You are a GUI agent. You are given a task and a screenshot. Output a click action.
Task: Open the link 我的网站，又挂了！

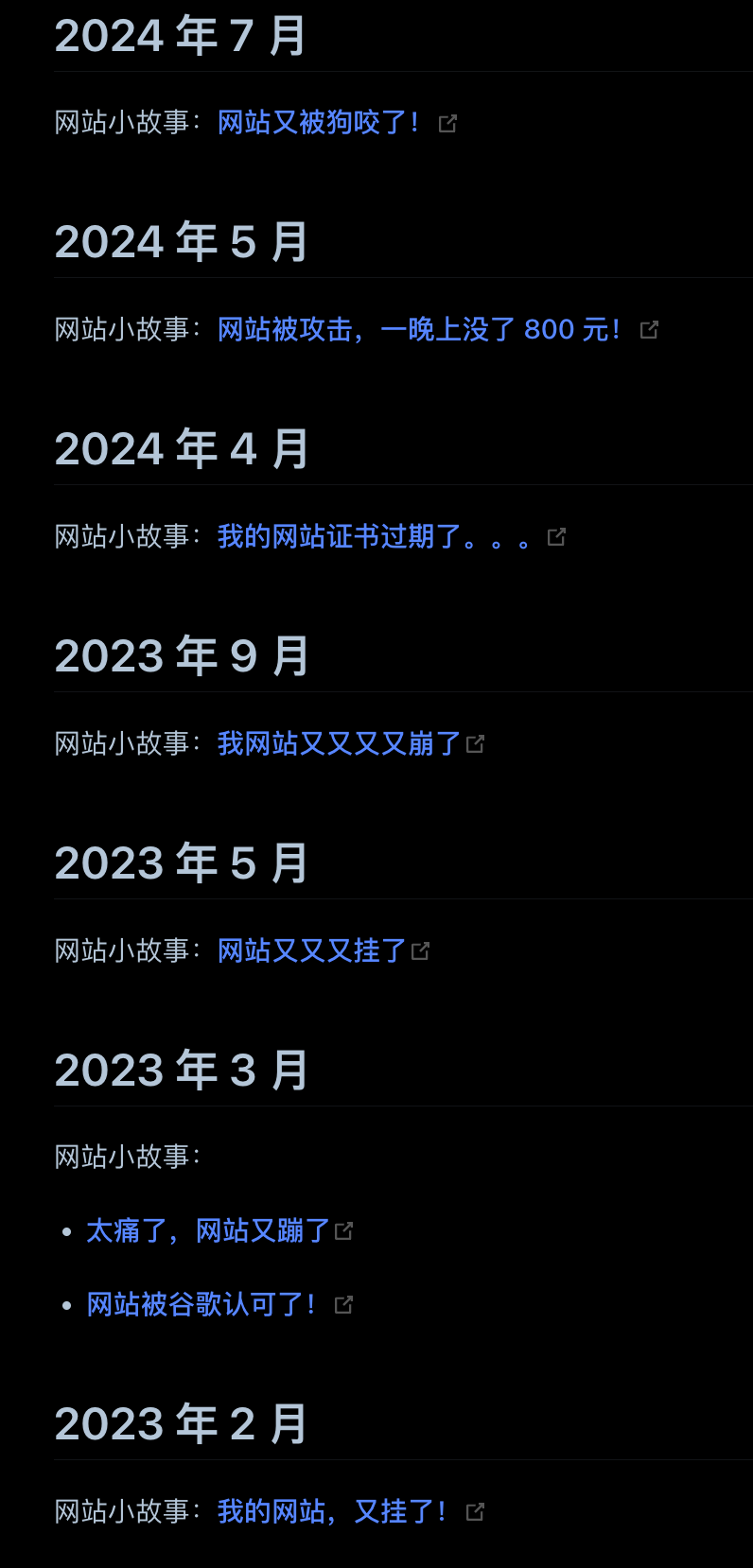coord(331,1512)
